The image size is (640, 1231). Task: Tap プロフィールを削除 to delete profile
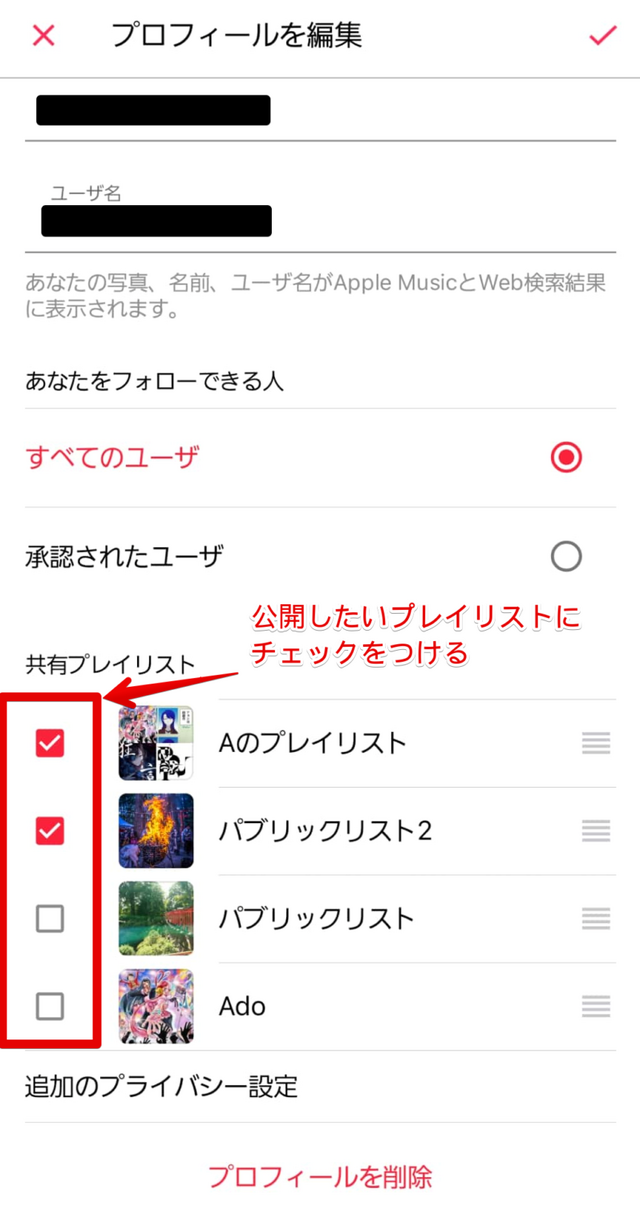coord(320,1177)
